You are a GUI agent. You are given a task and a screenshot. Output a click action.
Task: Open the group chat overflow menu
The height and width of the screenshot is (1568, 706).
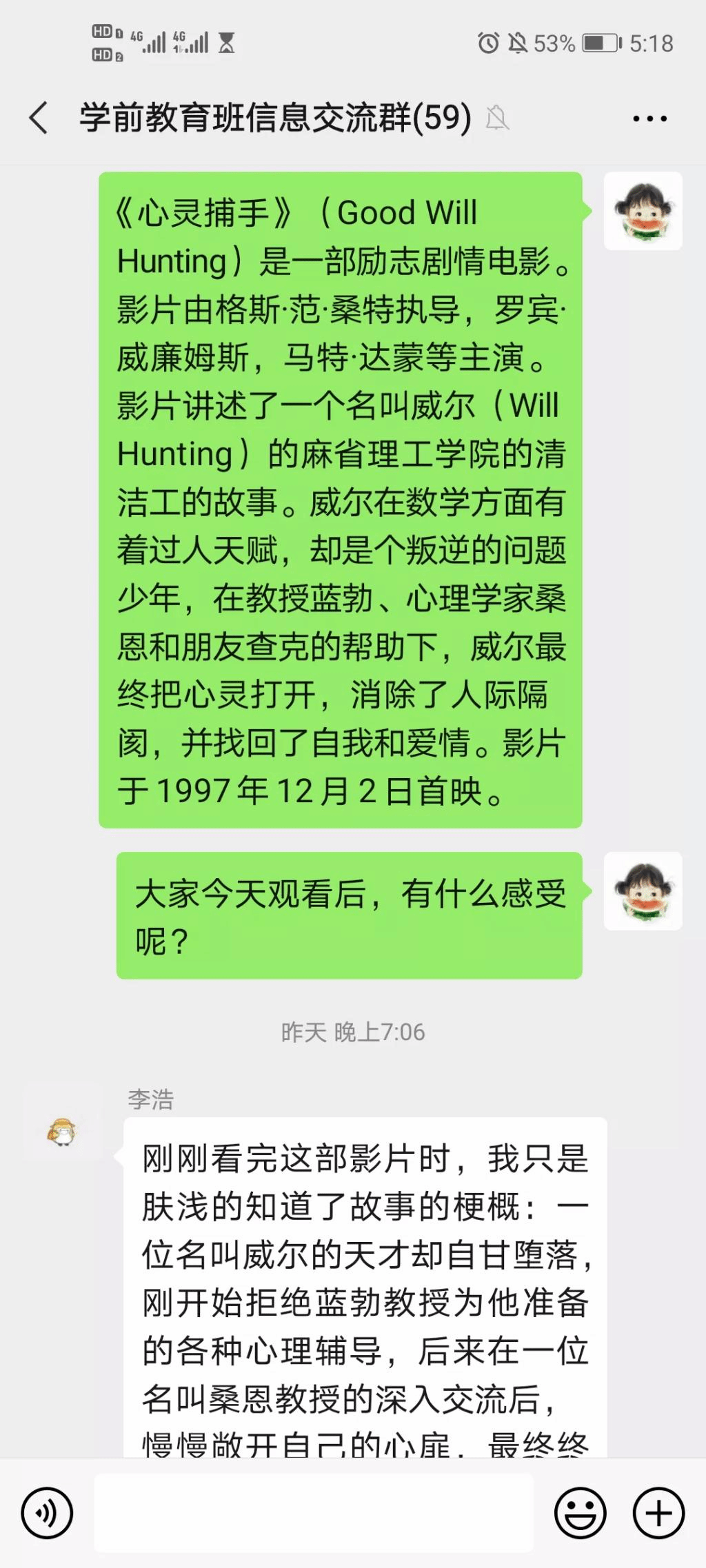[649, 119]
